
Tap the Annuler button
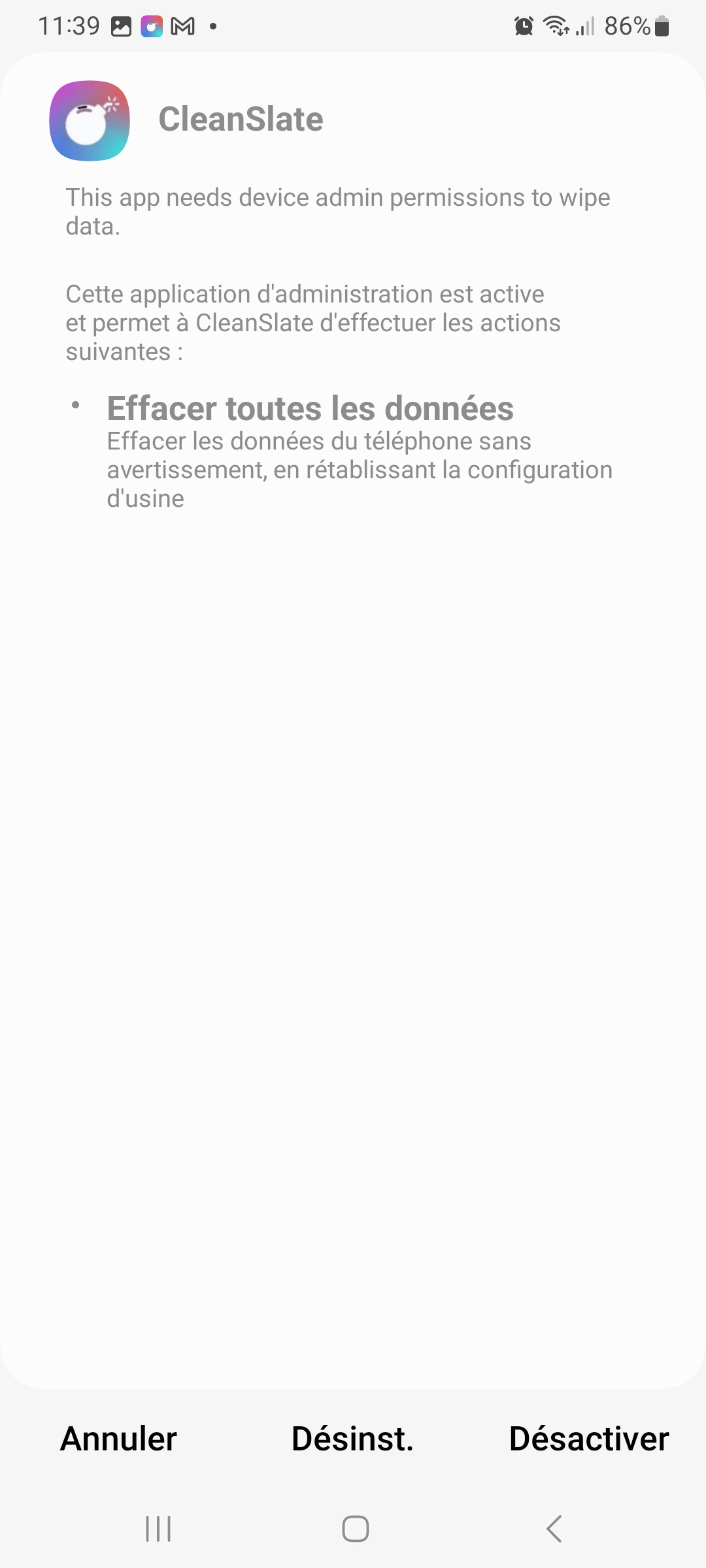coord(118,1439)
